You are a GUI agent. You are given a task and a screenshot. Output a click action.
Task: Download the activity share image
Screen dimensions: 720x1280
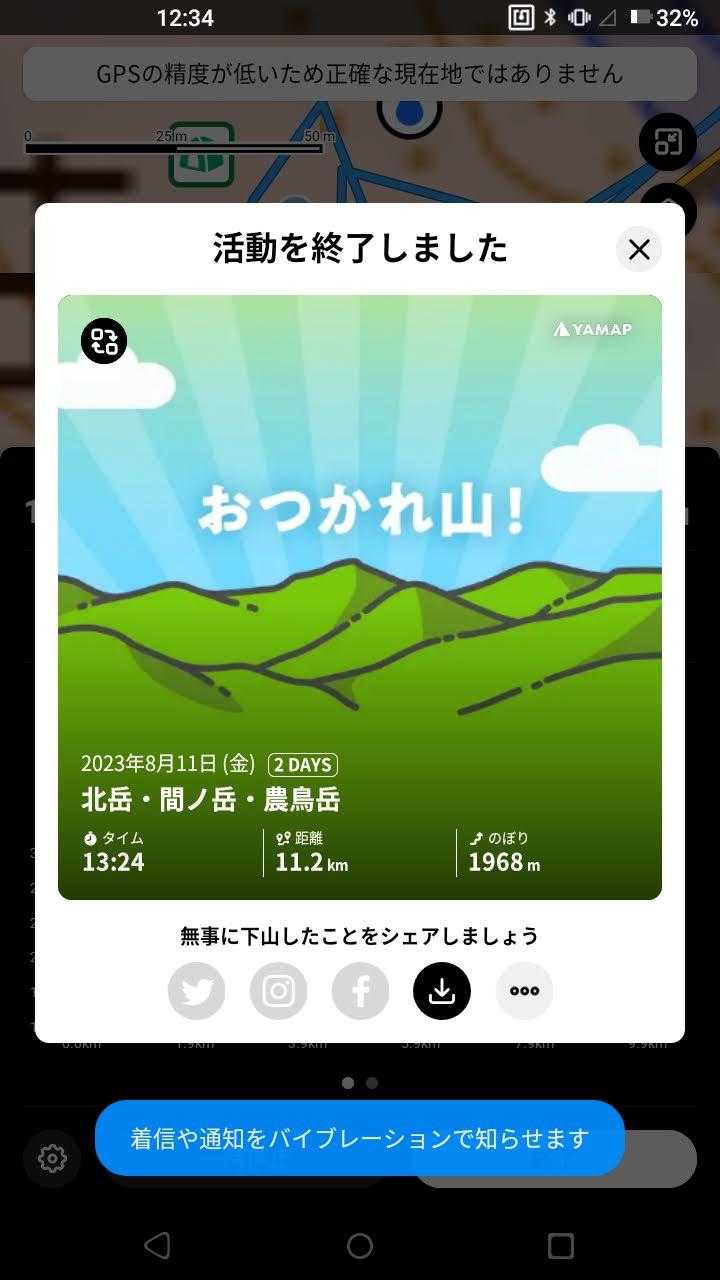pos(442,991)
